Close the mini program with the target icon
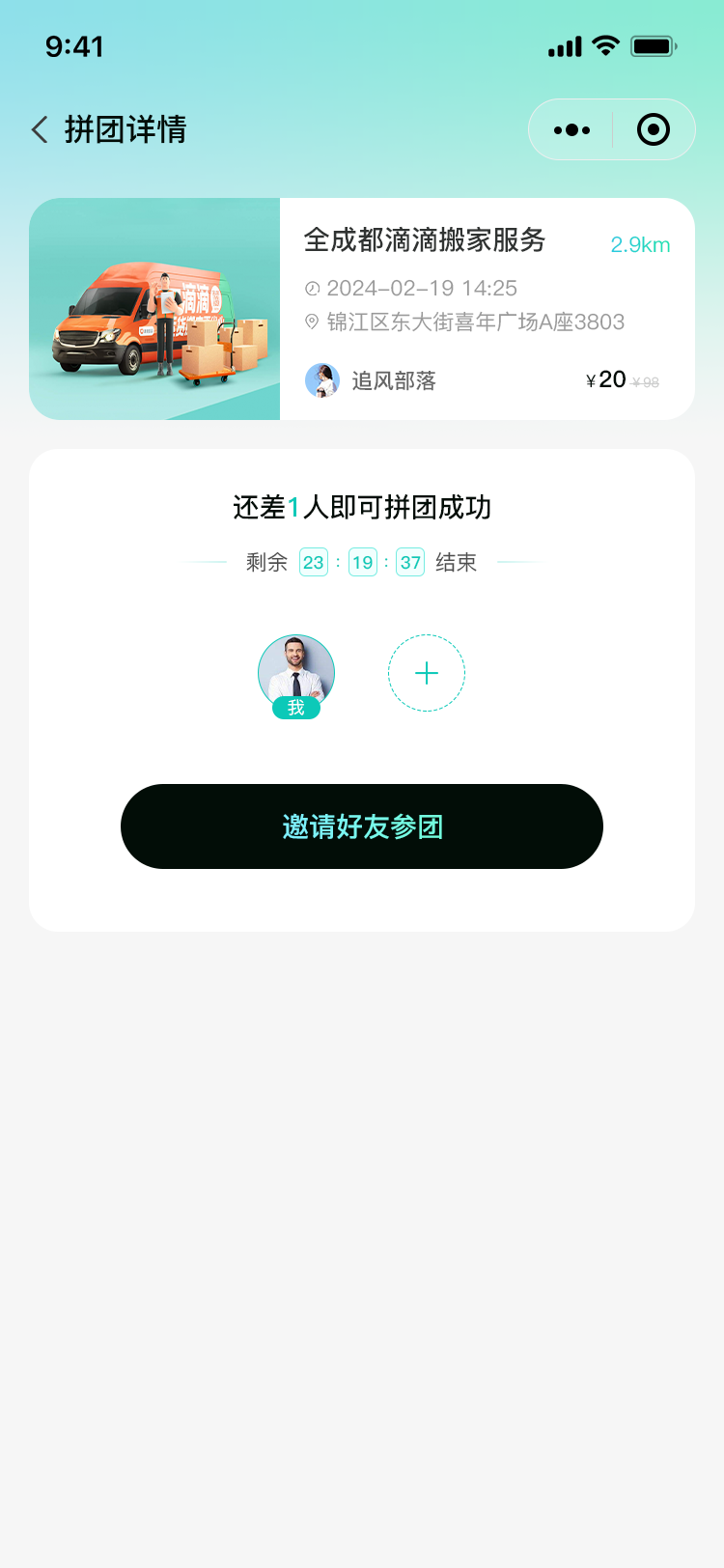Screen dimensions: 724x1568 click(654, 129)
